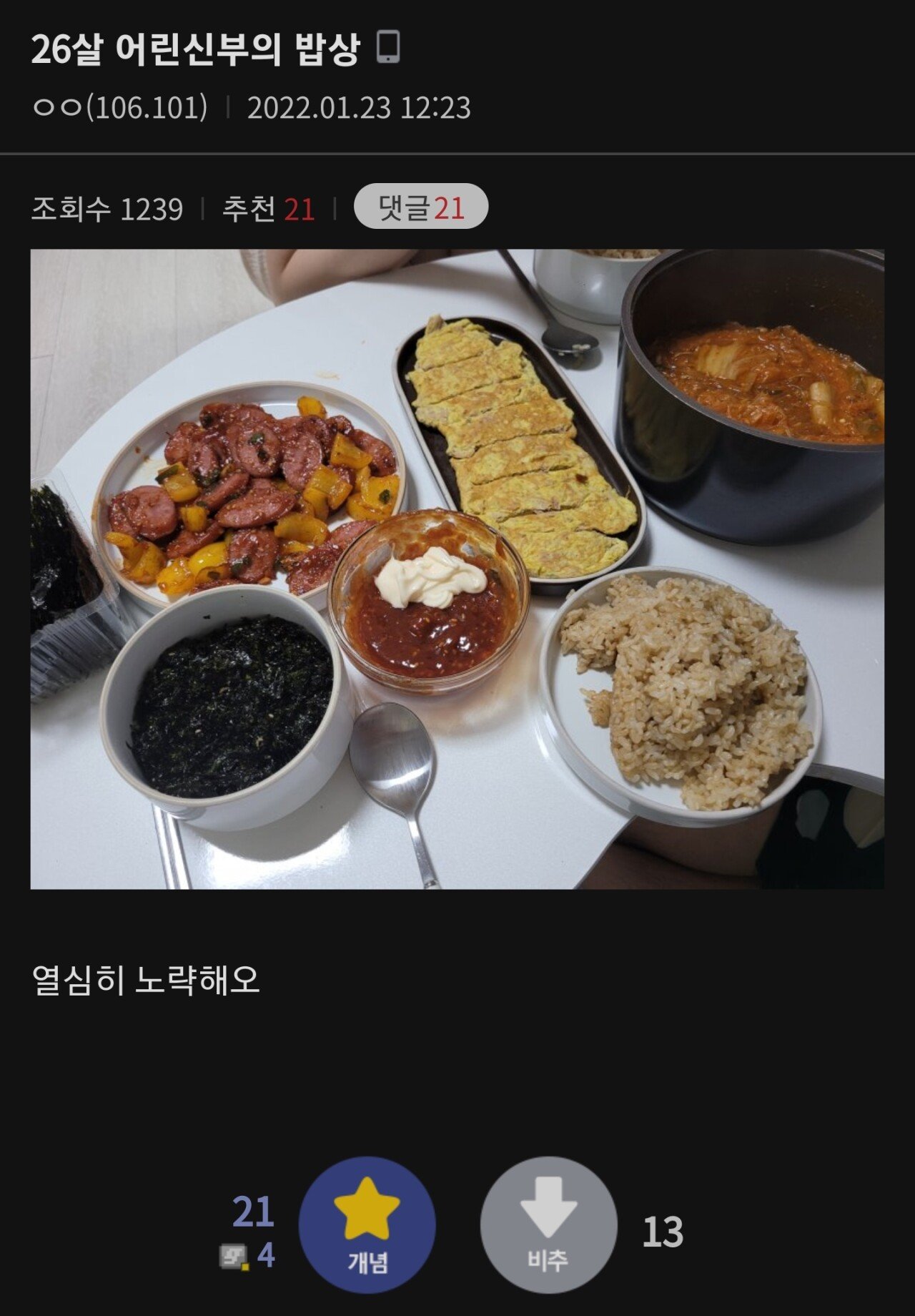Screen dimensions: 915x1316
Task: Upvote the post with the 개념 star
Action: tap(367, 1224)
